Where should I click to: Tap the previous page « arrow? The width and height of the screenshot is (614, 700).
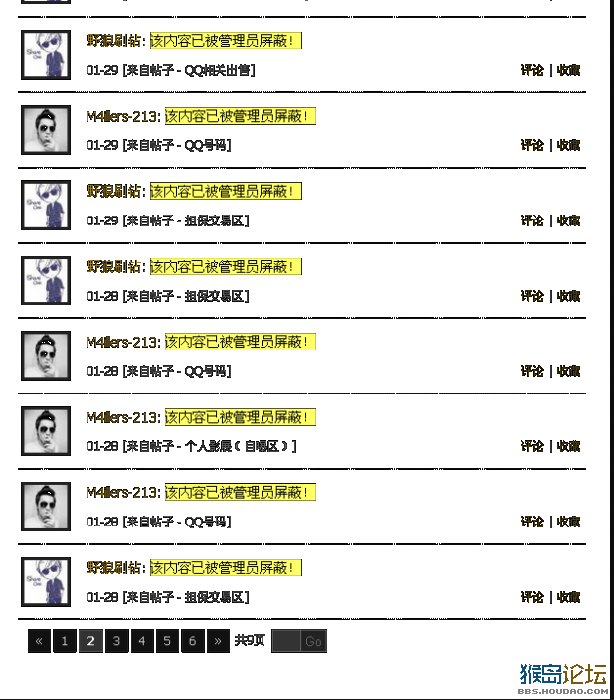(39, 641)
